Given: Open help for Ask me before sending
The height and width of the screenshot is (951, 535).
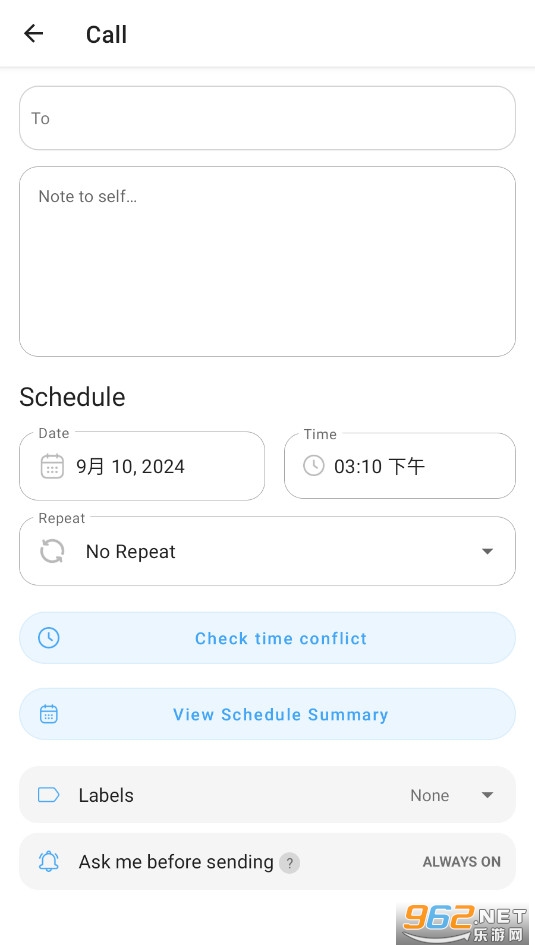Looking at the screenshot, I should pos(290,862).
